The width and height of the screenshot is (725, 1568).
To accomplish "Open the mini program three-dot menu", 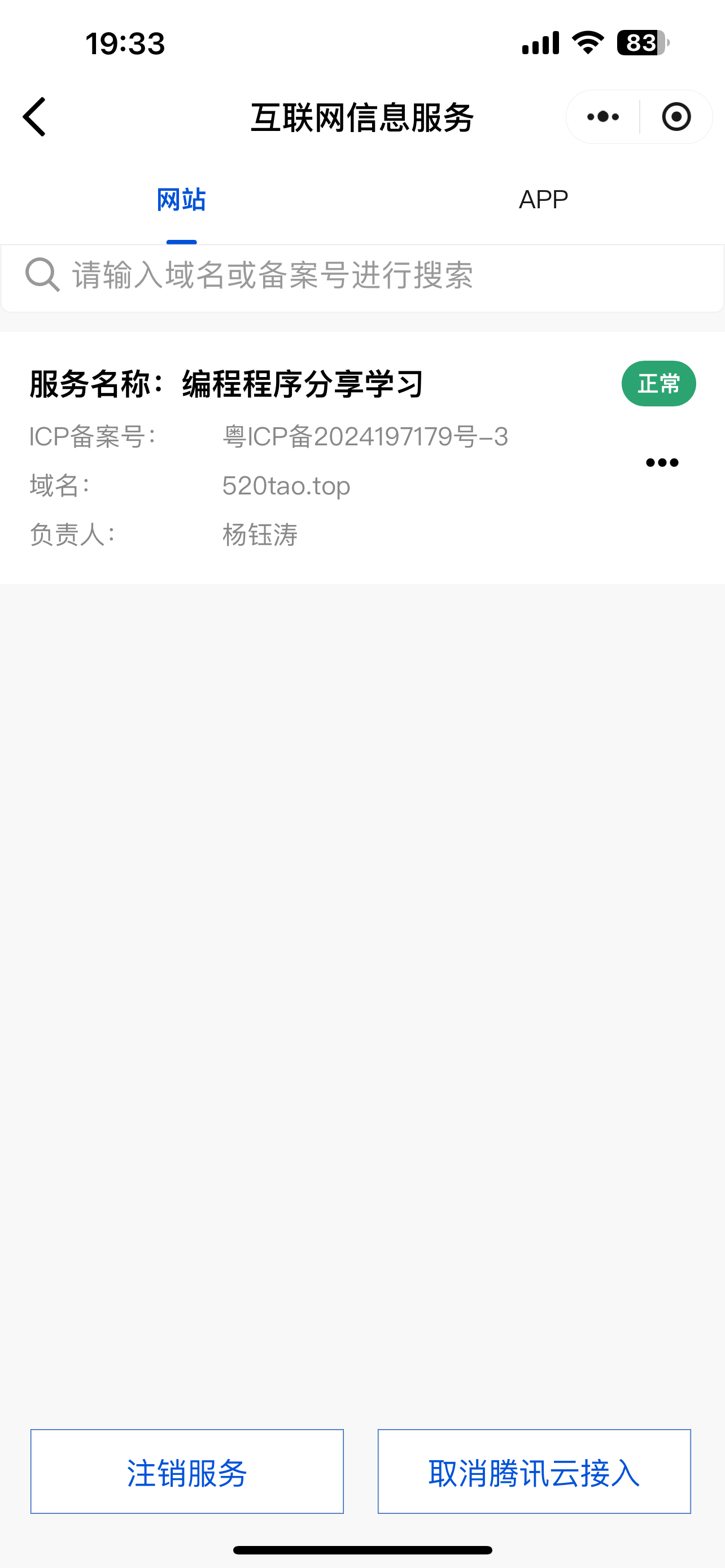I will (x=602, y=117).
